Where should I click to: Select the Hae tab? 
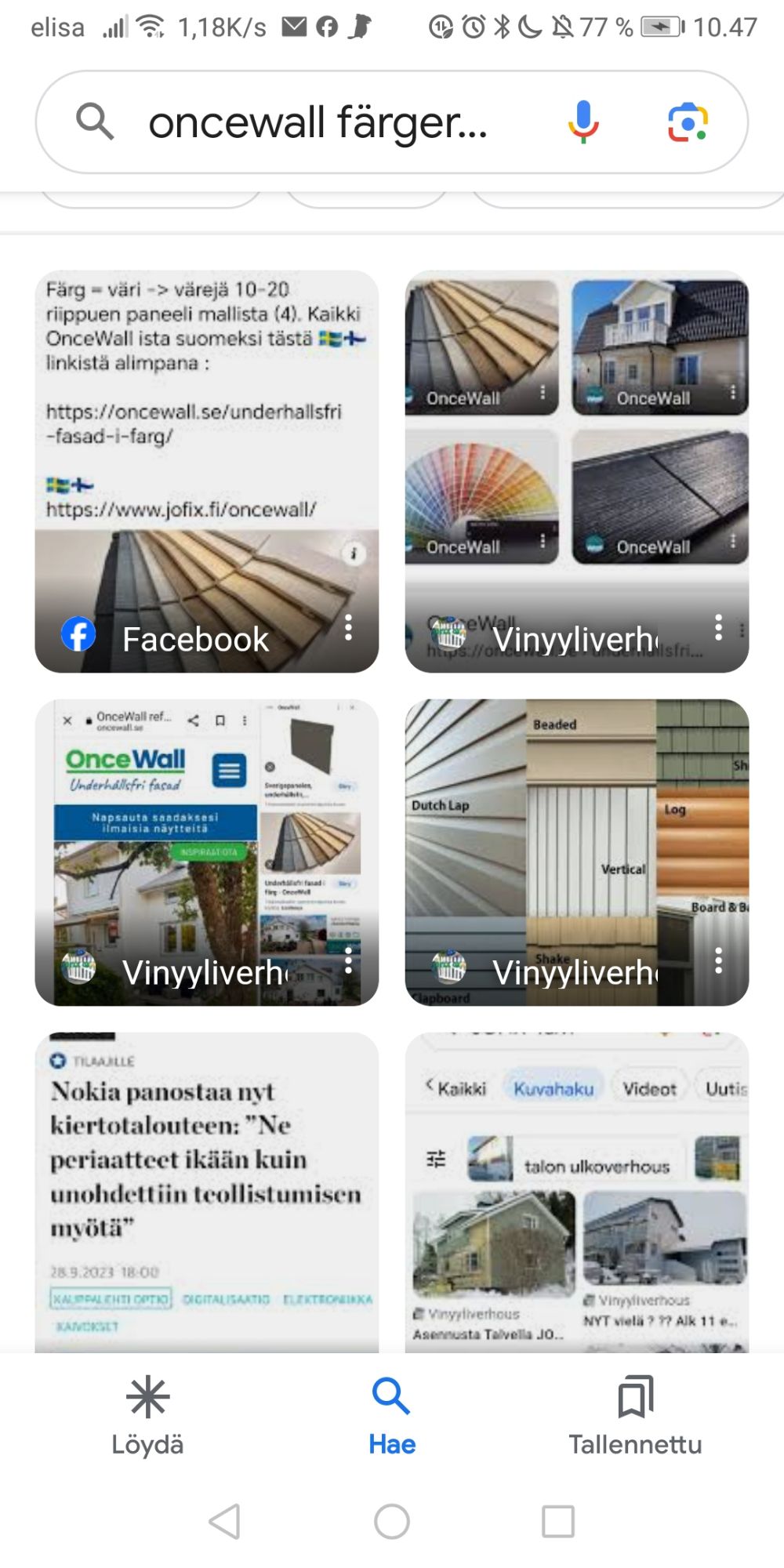[392, 1415]
